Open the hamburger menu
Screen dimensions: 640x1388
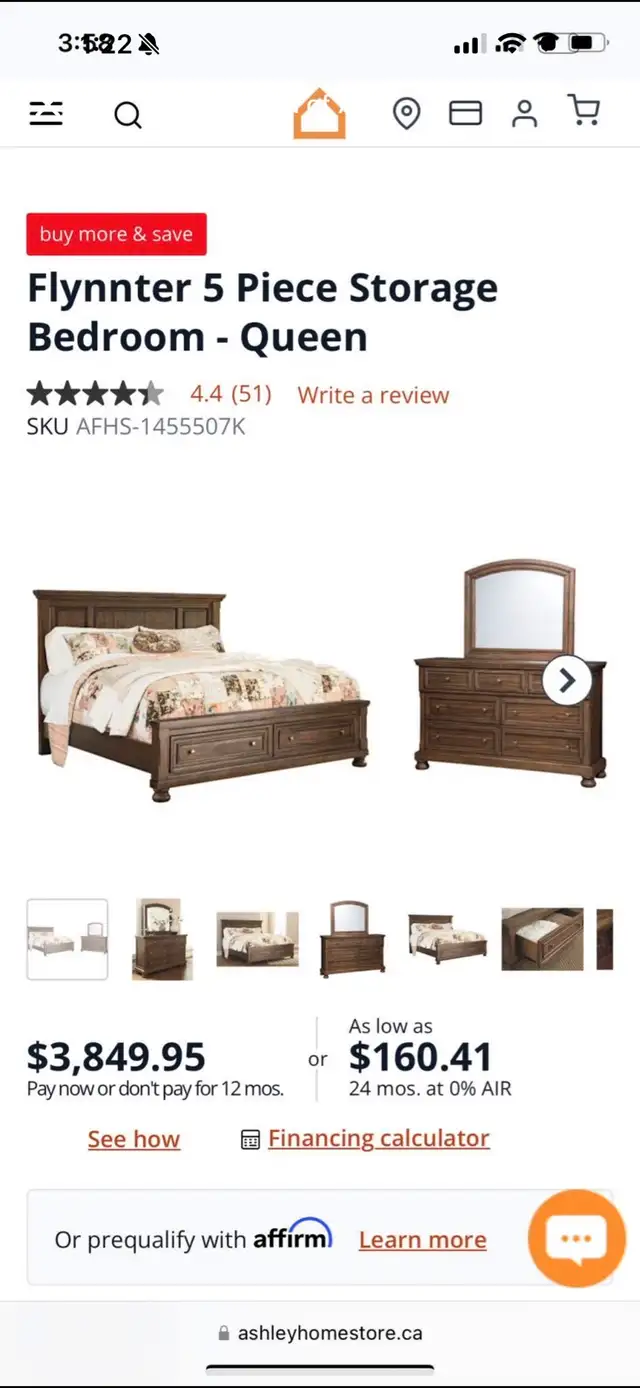[x=46, y=114]
